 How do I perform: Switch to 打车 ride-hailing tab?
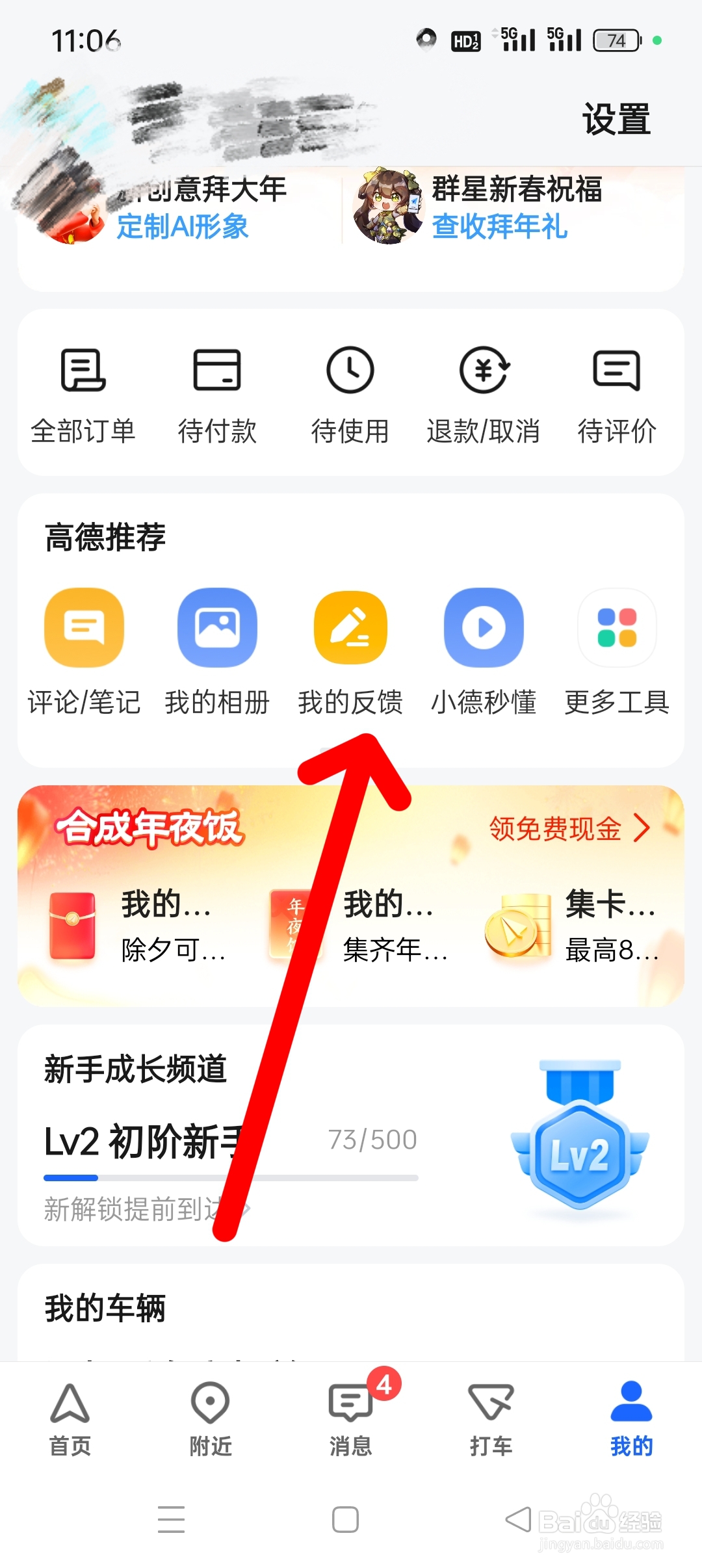[491, 1417]
